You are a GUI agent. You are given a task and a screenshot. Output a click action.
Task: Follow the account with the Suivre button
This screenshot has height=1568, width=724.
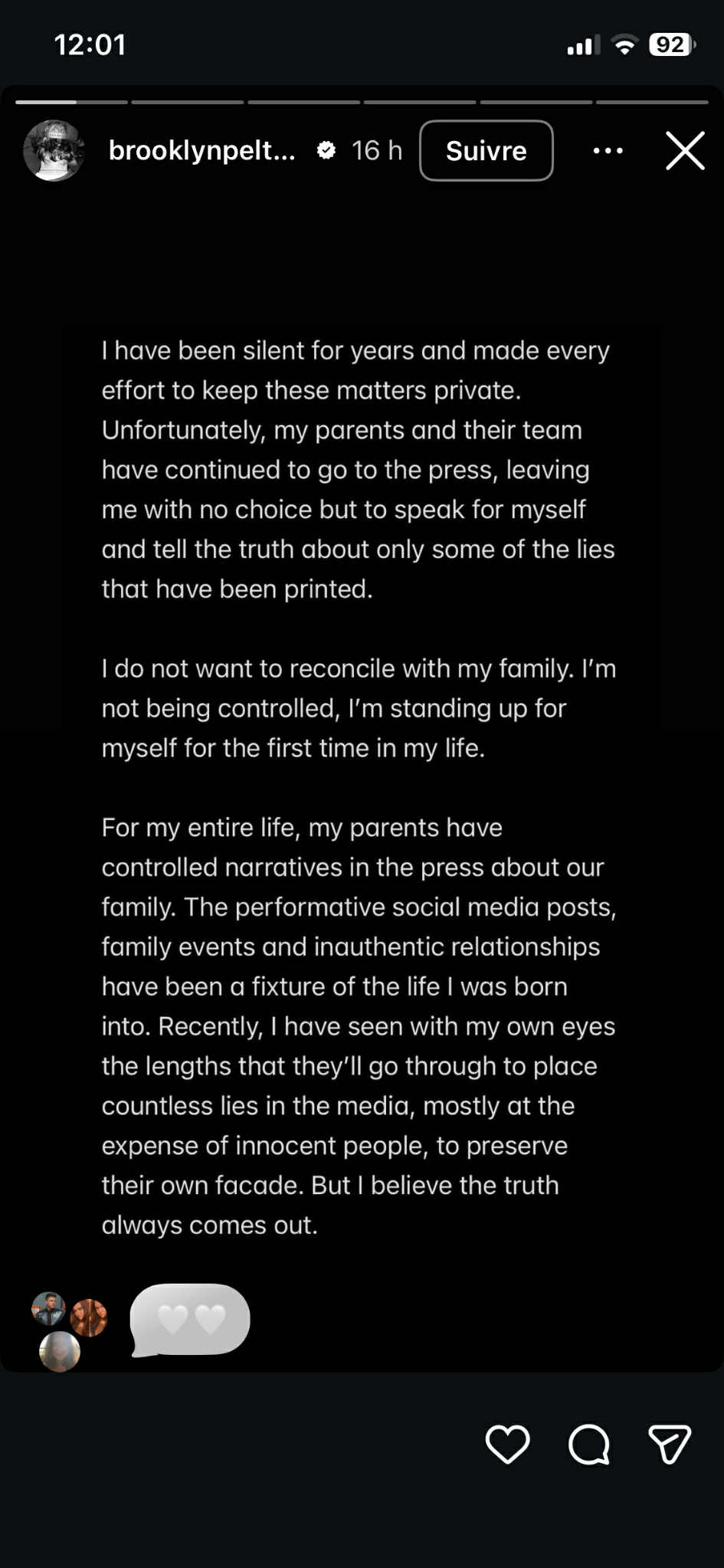point(486,150)
